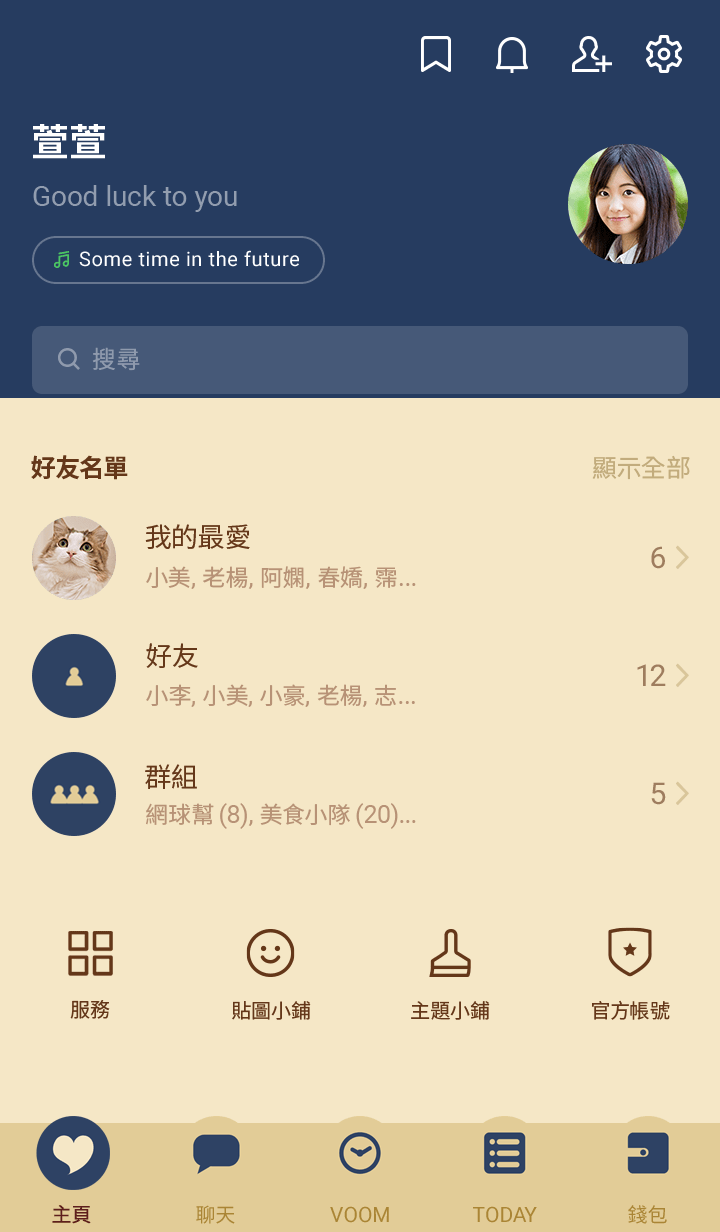Image resolution: width=720 pixels, height=1232 pixels.
Task: Open the notifications bell
Action: [512, 54]
